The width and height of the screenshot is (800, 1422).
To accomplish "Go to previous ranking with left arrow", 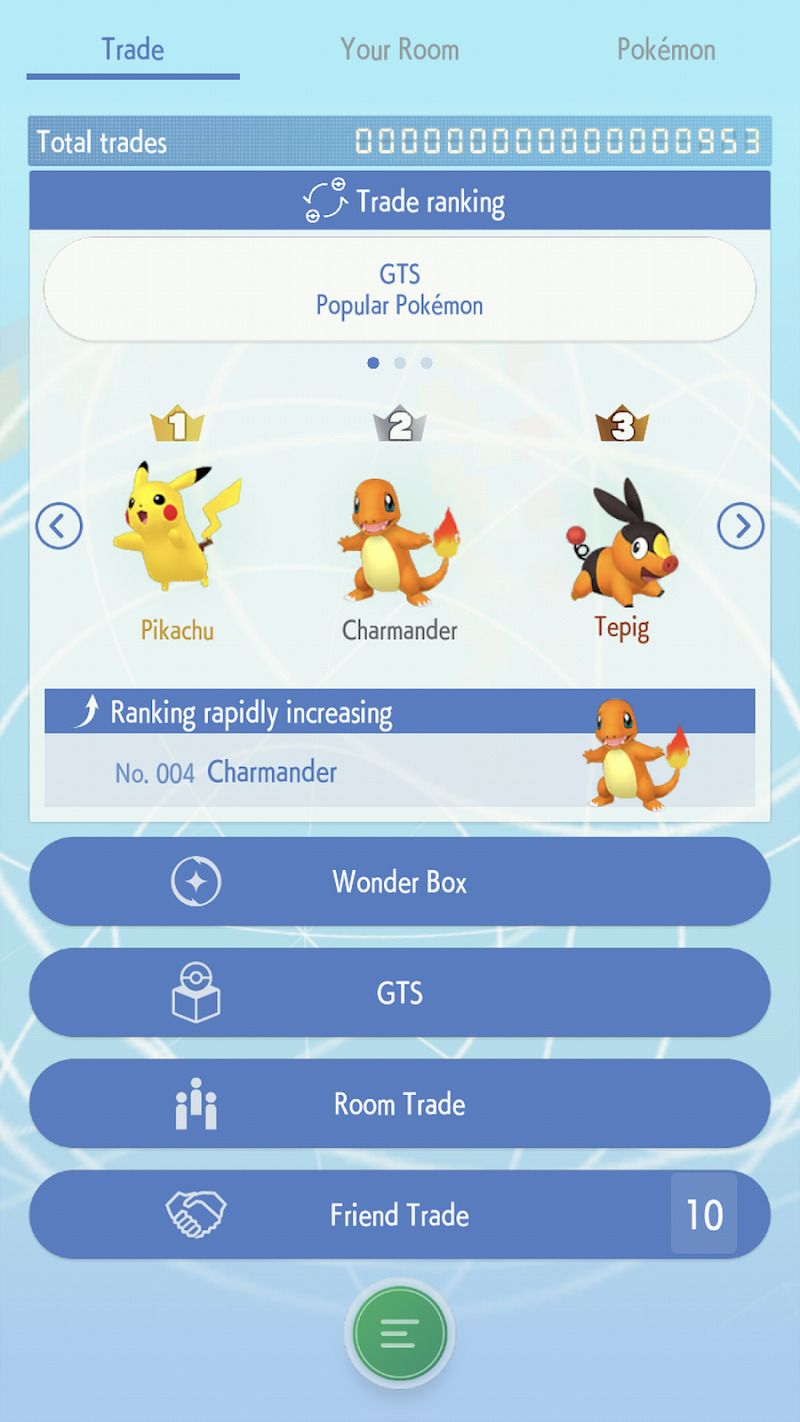I will [x=59, y=526].
